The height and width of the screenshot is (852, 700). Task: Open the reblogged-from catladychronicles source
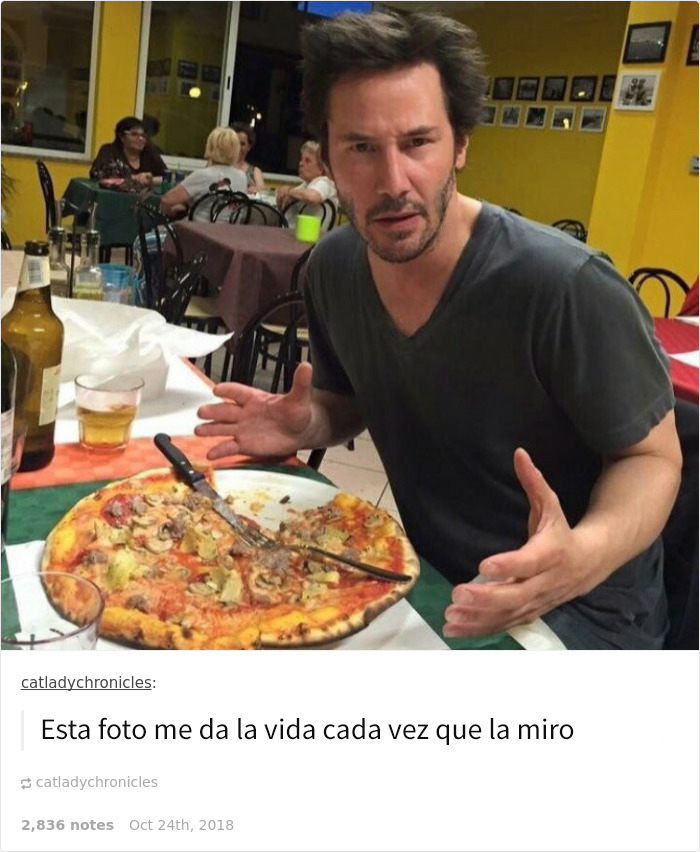pos(96,782)
